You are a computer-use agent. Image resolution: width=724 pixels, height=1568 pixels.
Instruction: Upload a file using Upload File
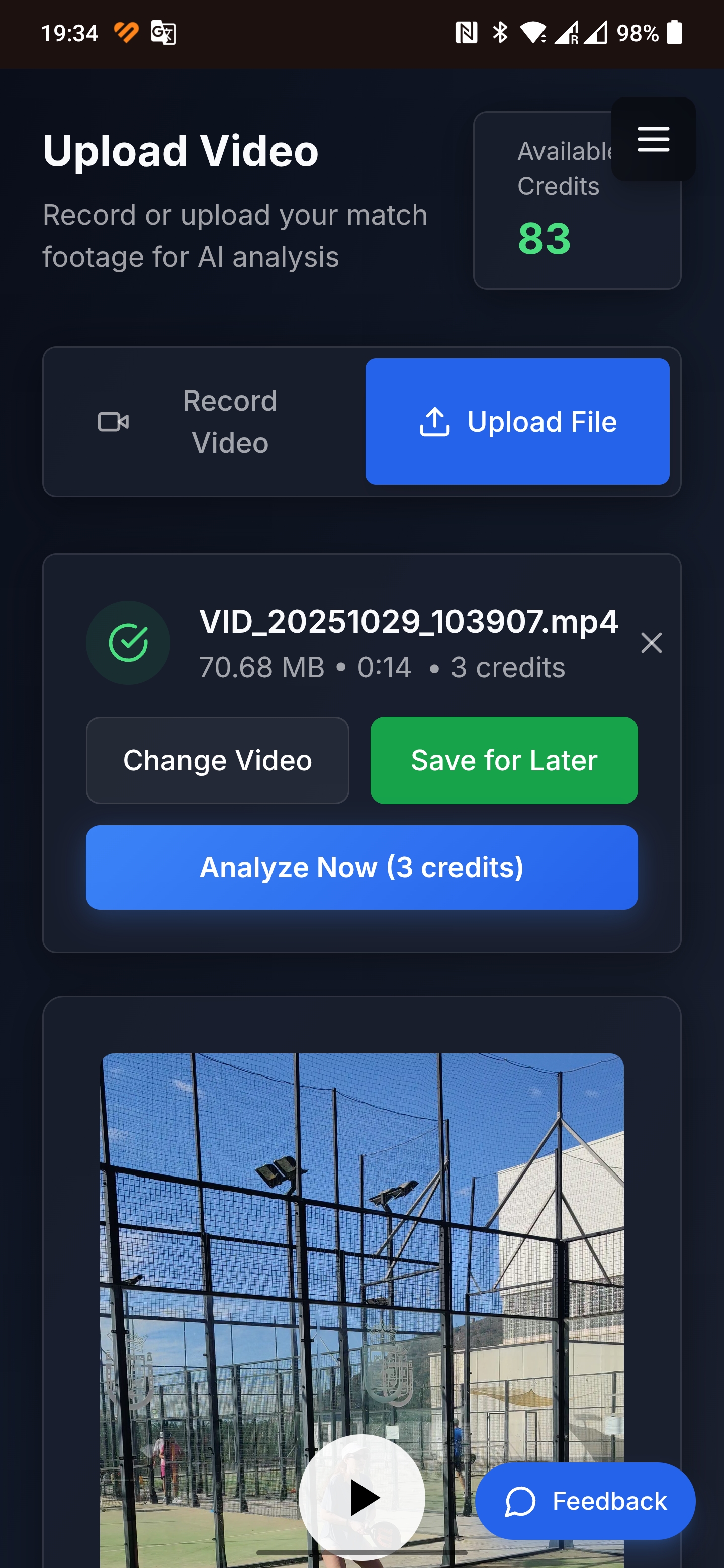(516, 421)
